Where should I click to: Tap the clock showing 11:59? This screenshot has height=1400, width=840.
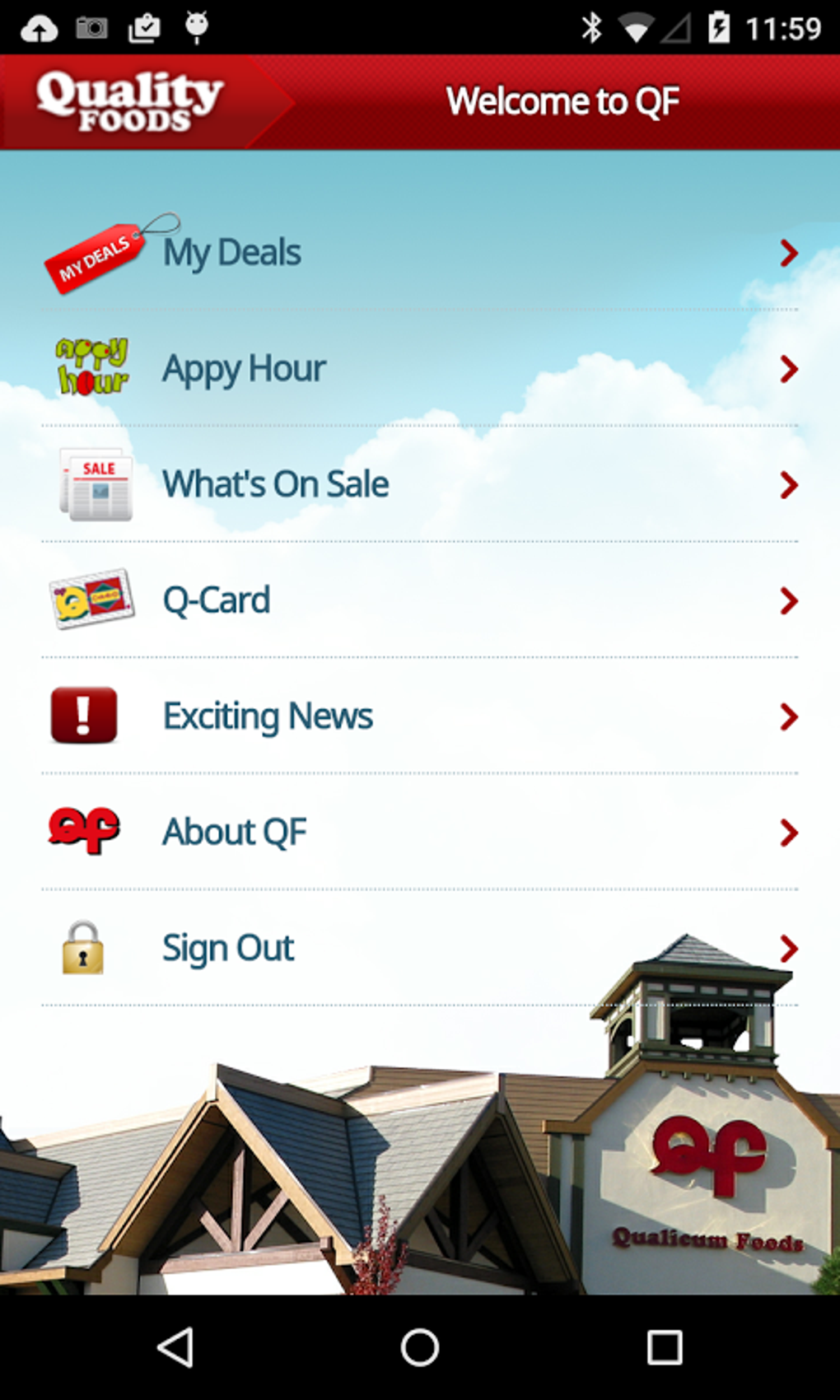[783, 26]
